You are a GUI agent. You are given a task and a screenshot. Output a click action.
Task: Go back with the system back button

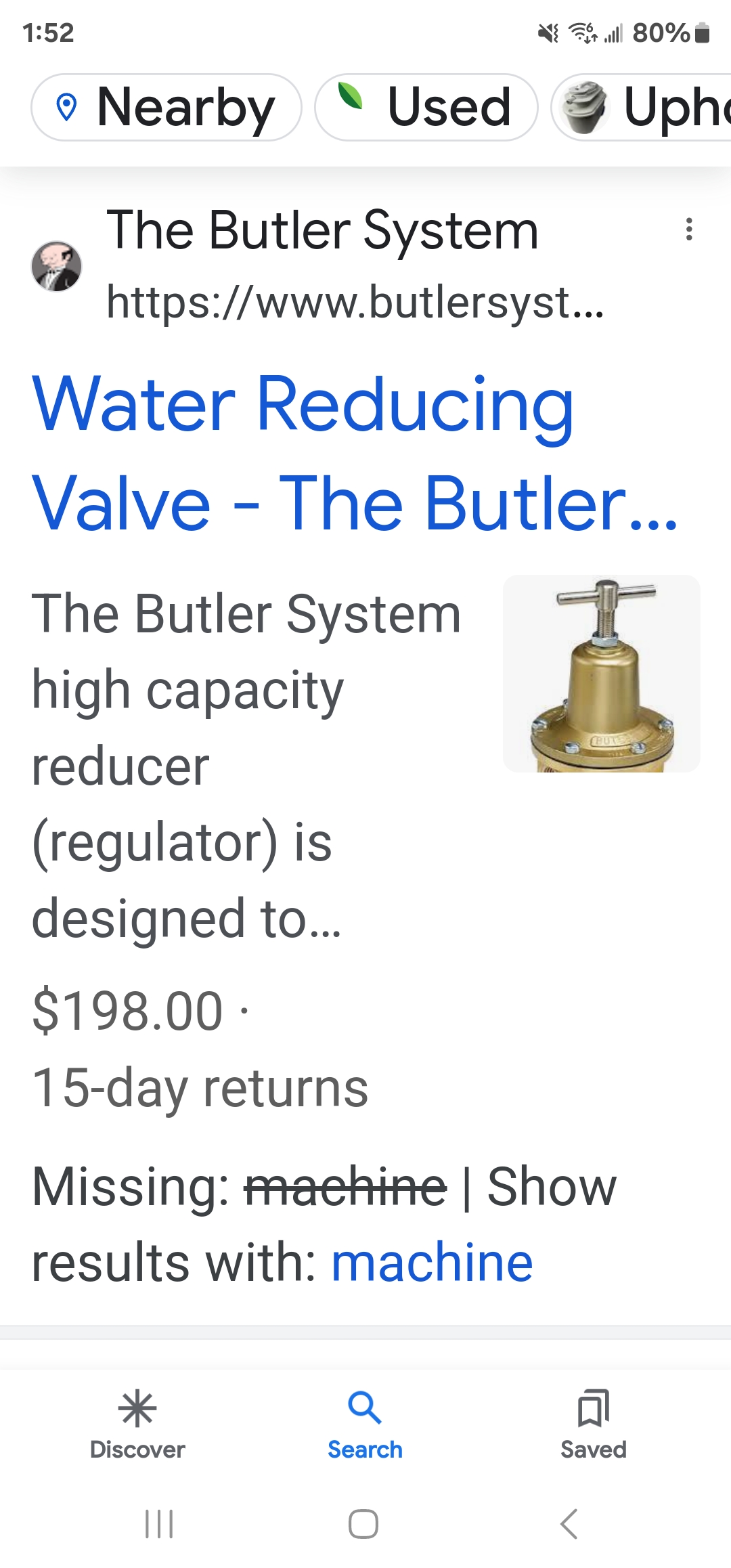pyautogui.click(x=569, y=1524)
